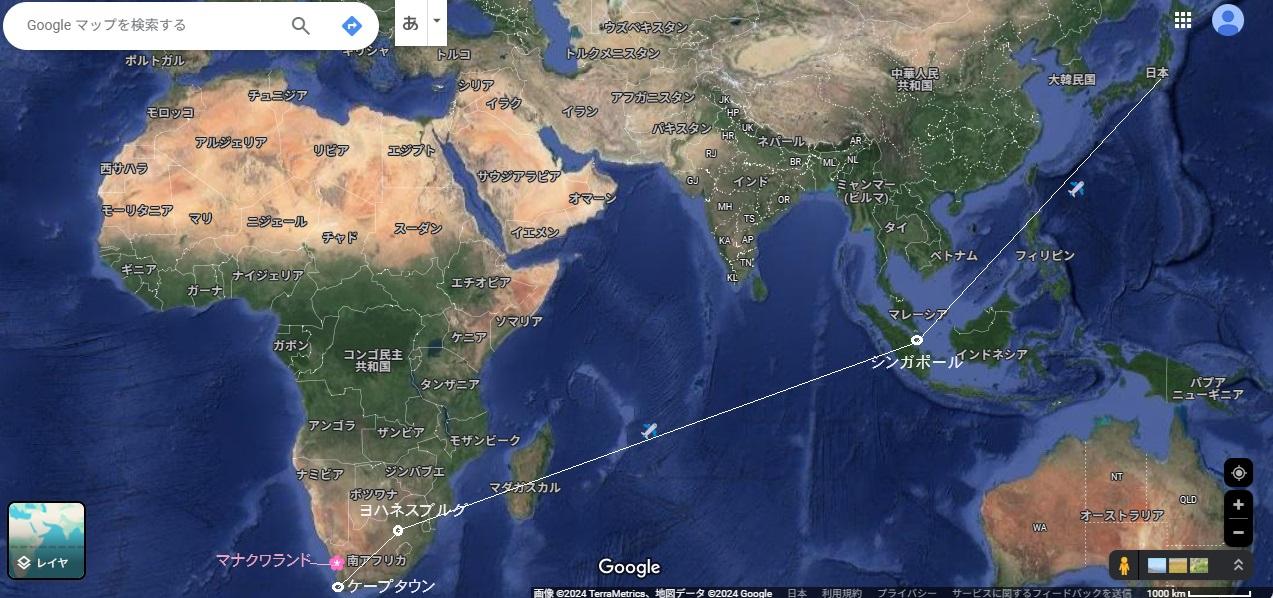Open the レイヤ layers switcher
The height and width of the screenshot is (598, 1273).
[46, 540]
